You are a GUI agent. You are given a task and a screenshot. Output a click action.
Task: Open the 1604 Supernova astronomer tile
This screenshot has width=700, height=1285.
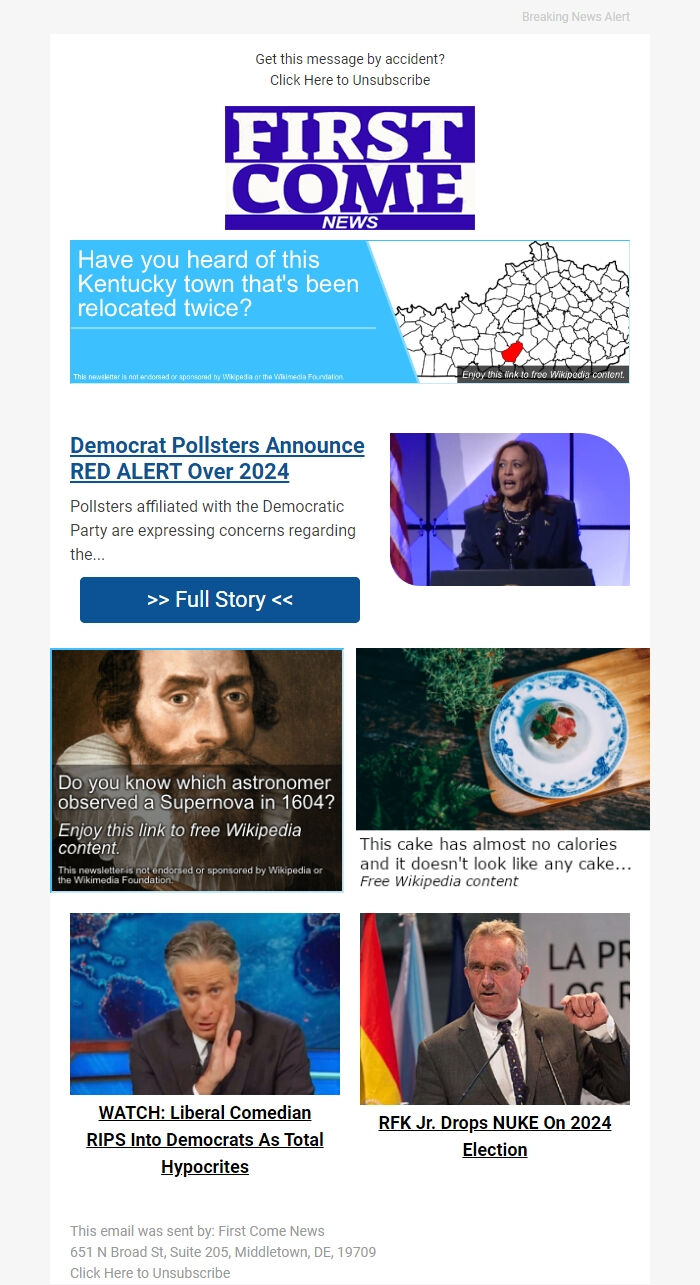pos(197,770)
